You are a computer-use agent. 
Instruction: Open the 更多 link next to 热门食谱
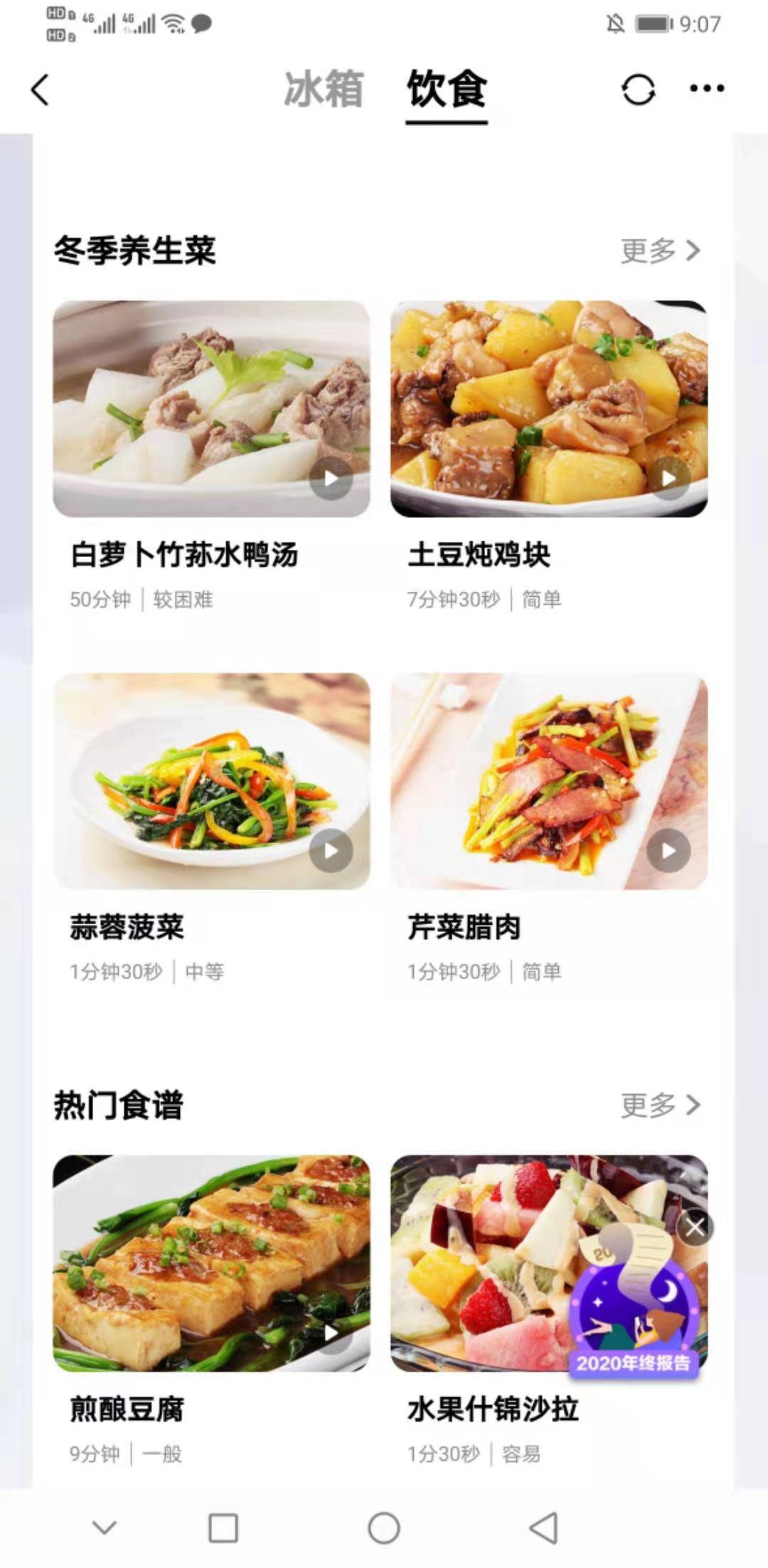tap(649, 1105)
